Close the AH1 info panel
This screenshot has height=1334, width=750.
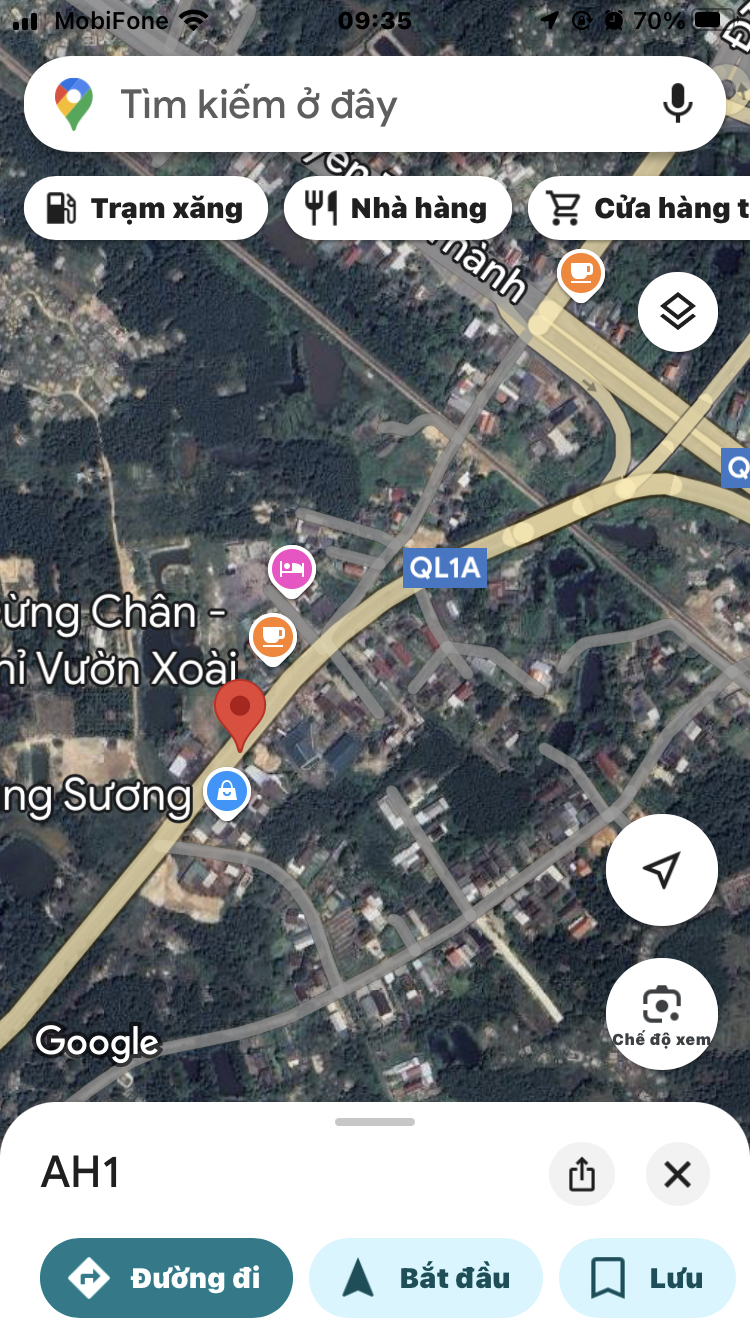coord(677,1174)
